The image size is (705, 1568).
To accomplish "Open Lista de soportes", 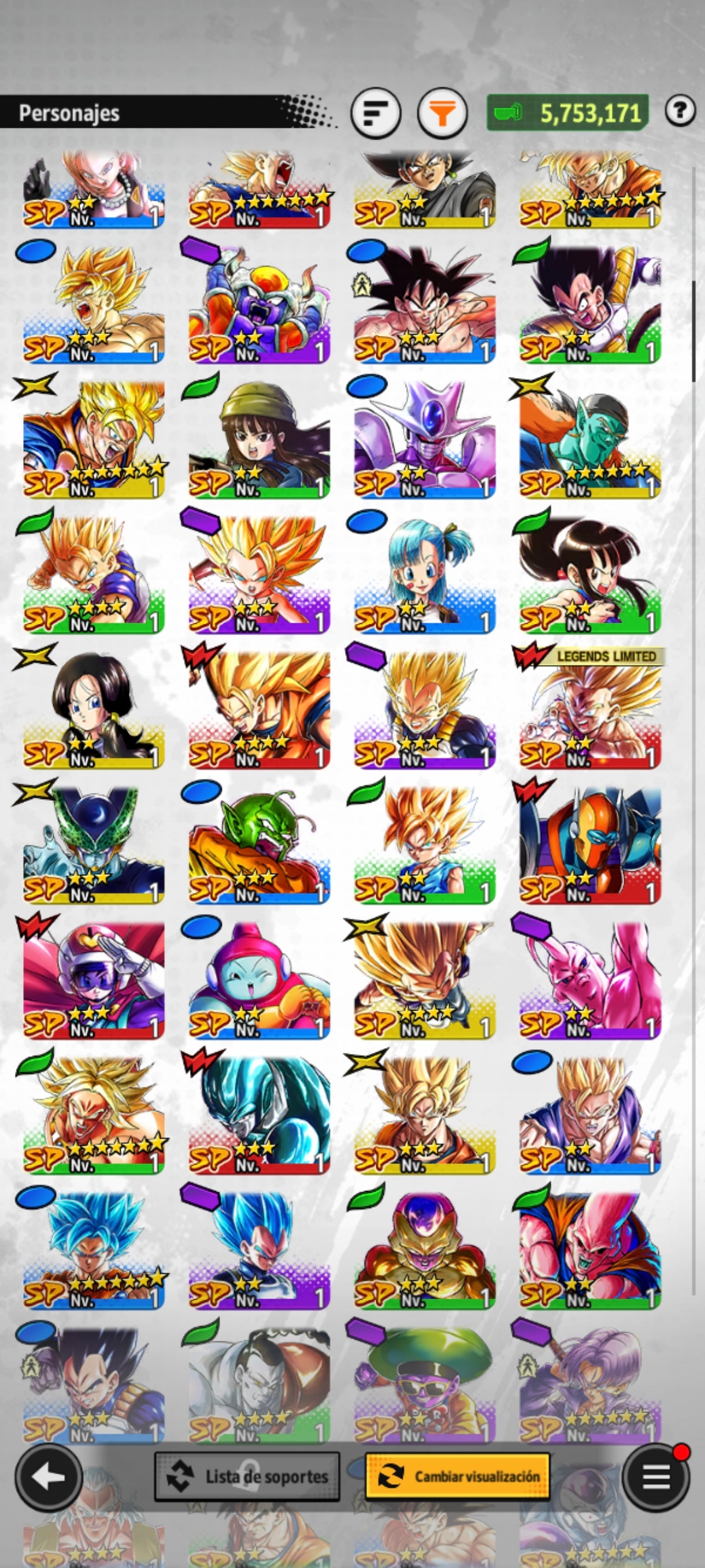I will click(247, 1477).
